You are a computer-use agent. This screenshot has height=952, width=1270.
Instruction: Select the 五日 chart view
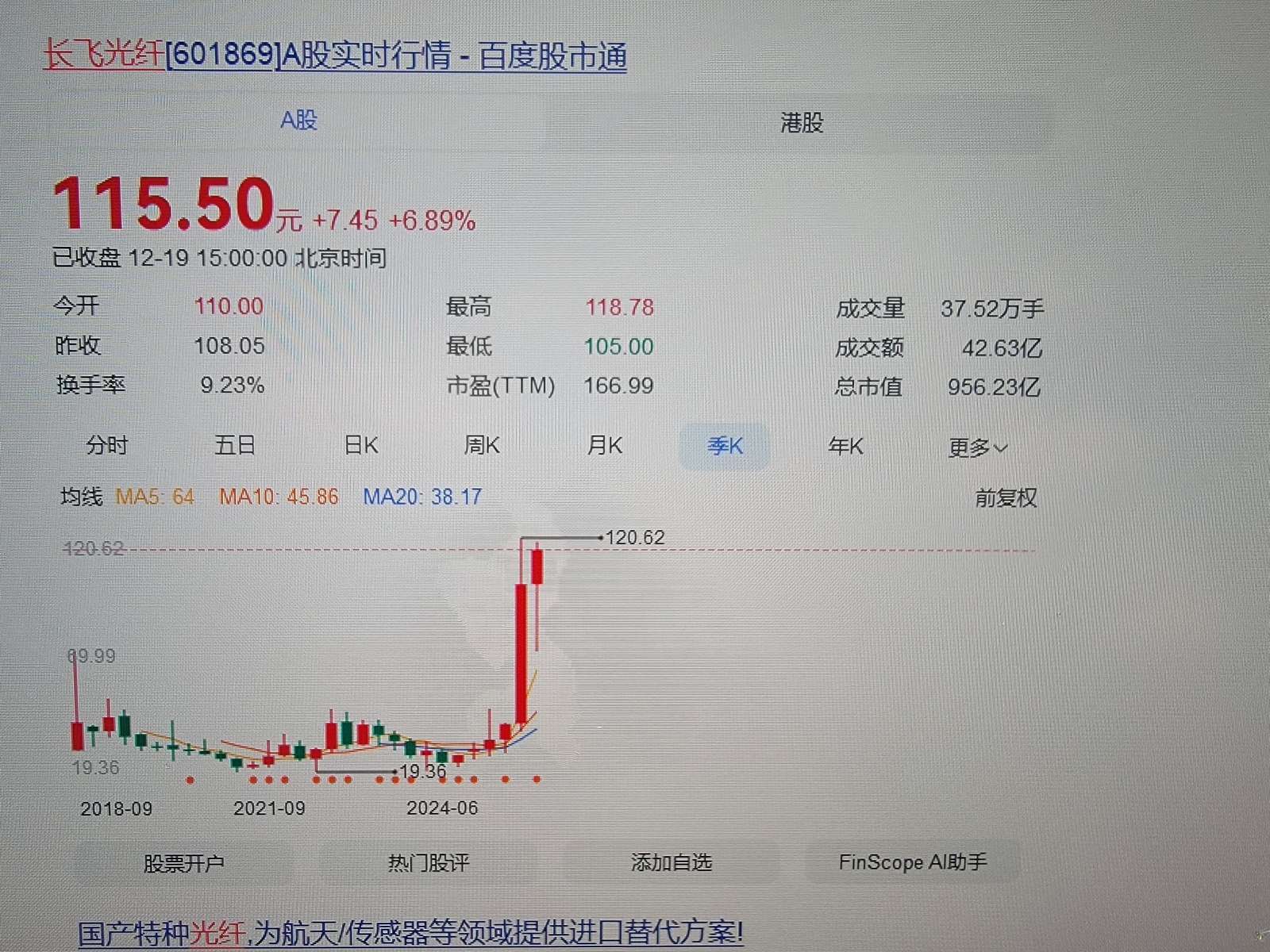tap(235, 446)
